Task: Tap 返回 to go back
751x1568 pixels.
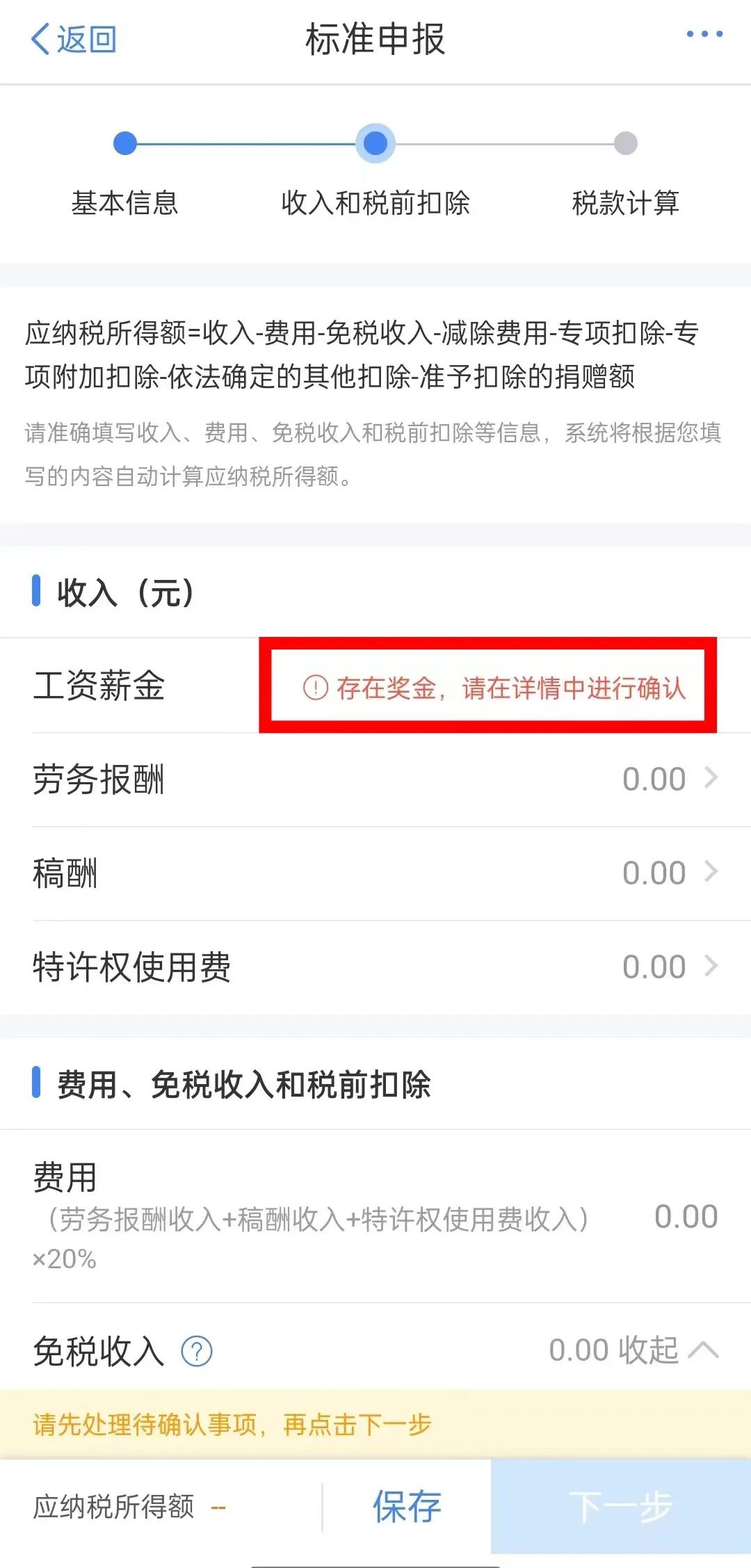Action: pyautogui.click(x=73, y=39)
